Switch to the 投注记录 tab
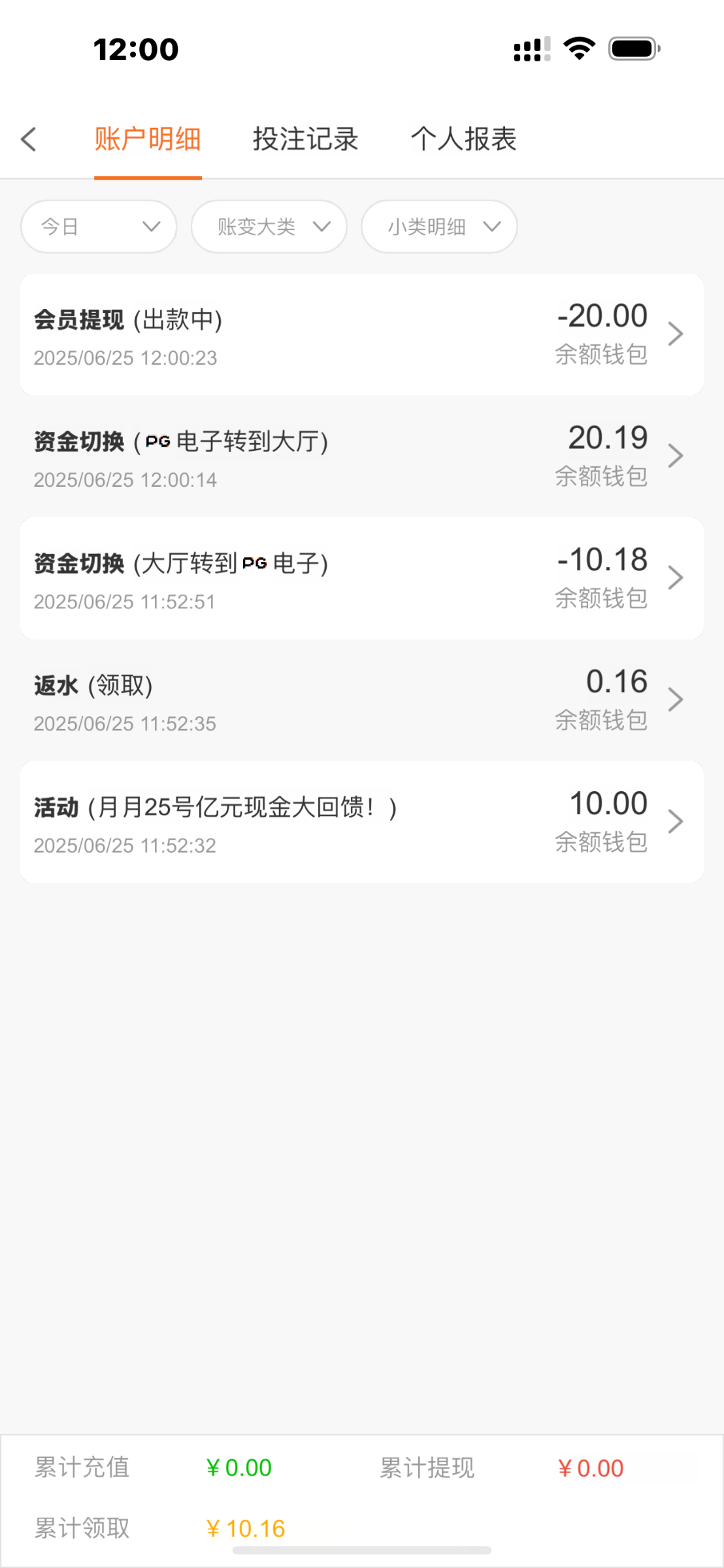The width and height of the screenshot is (724, 1568). click(304, 139)
